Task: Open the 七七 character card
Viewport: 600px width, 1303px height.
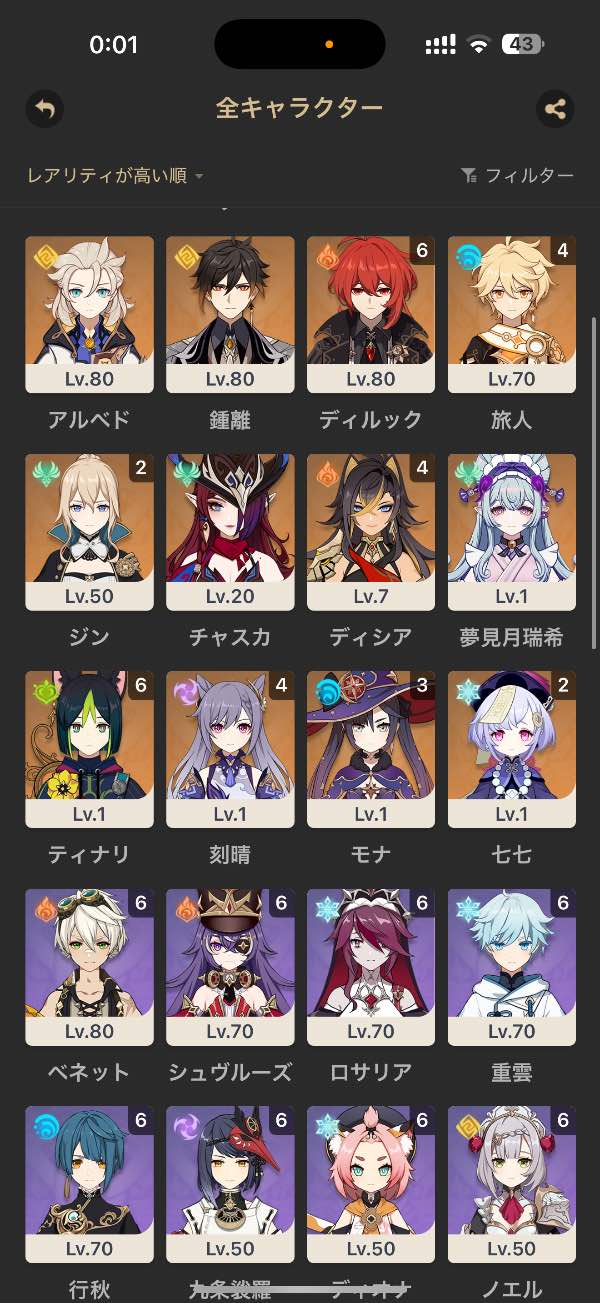Action: [x=512, y=748]
